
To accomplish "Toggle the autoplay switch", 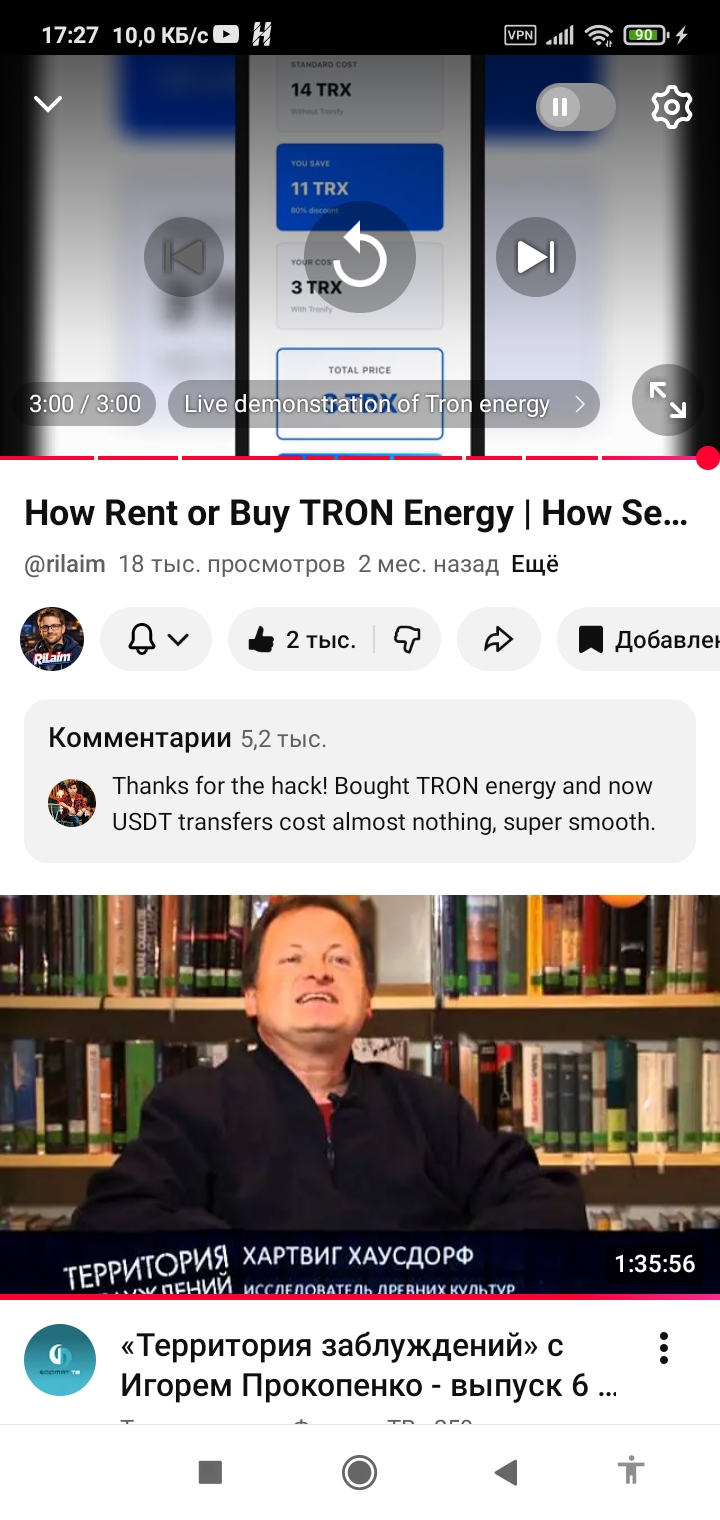I will coord(575,107).
